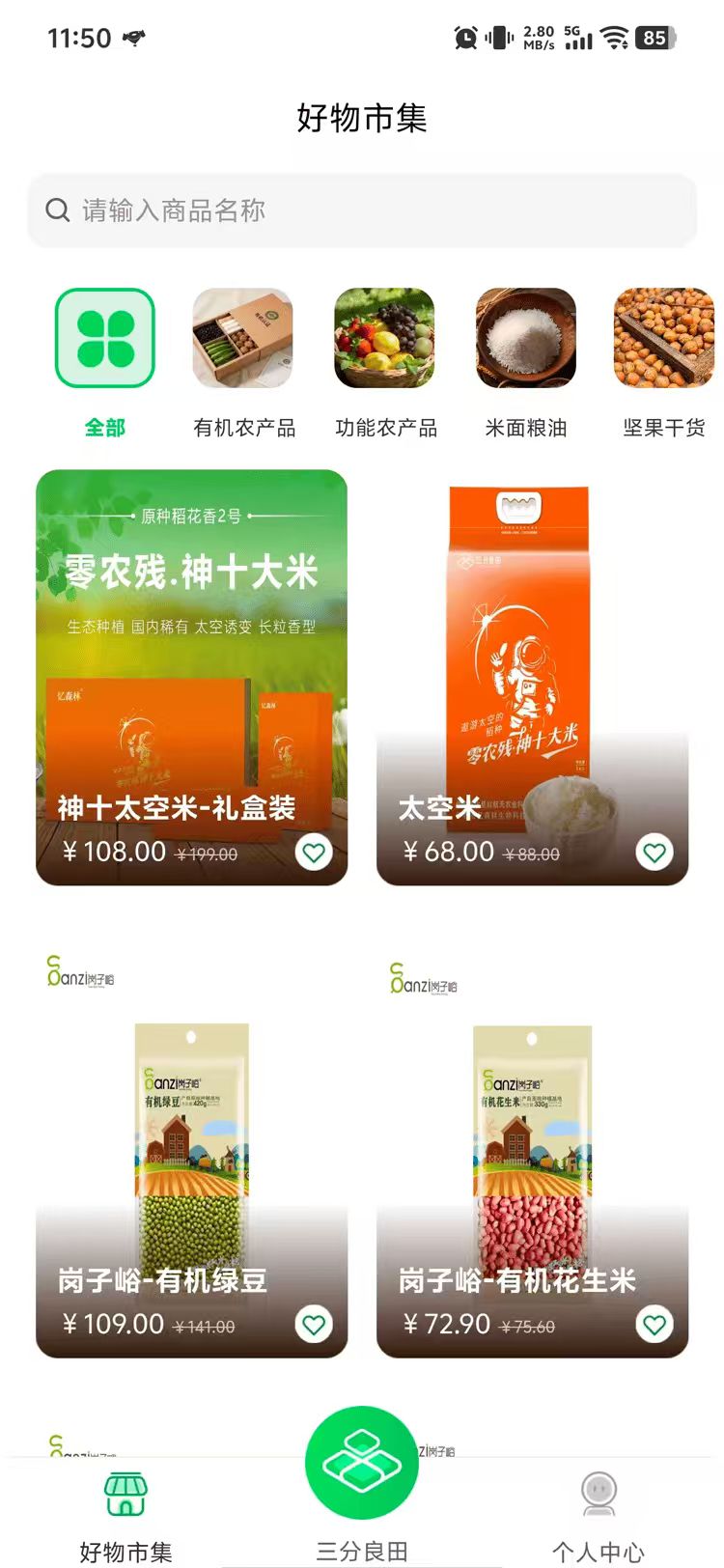The height and width of the screenshot is (1568, 724).
Task: Open 三分良田 via the center green icon
Action: pyautogui.click(x=361, y=1461)
